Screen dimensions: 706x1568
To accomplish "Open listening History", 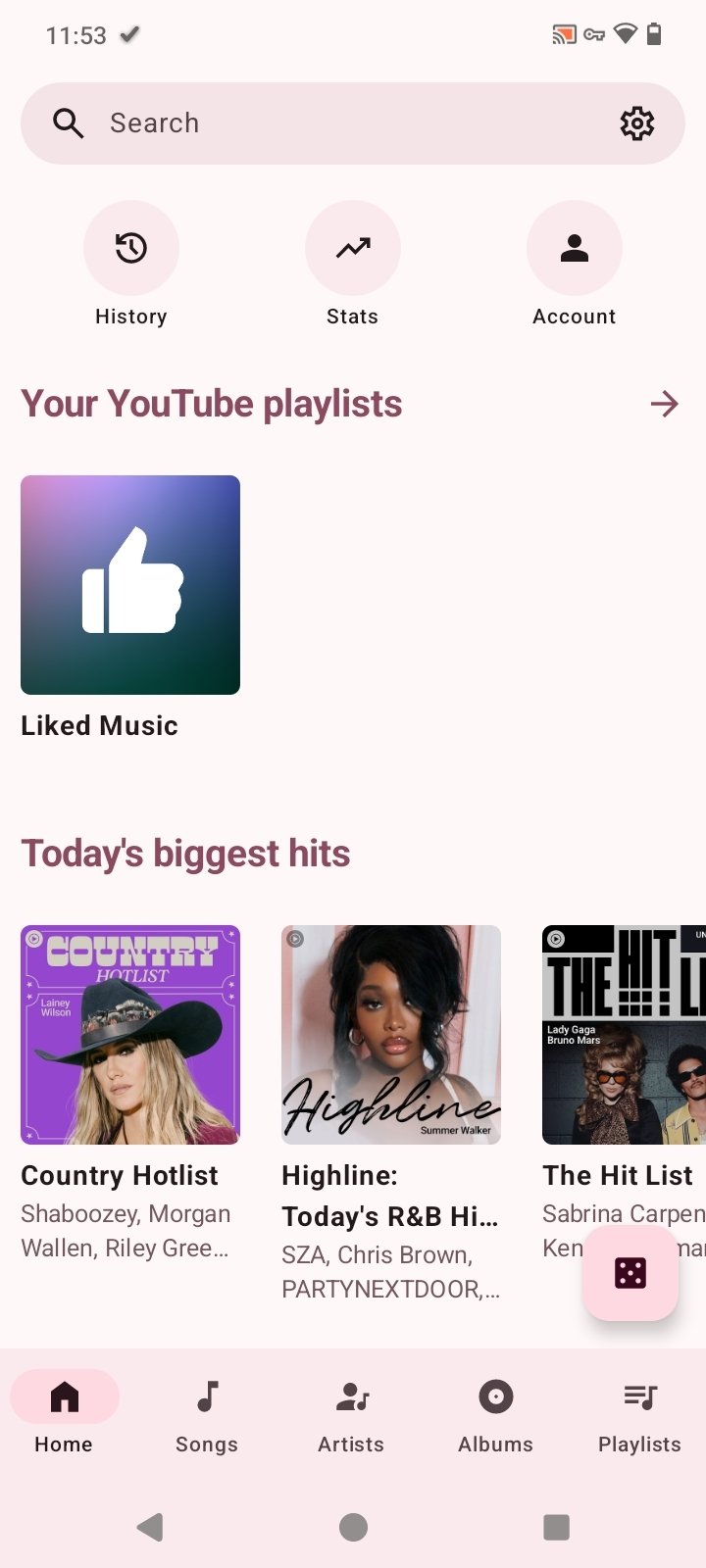I will [x=131, y=249].
